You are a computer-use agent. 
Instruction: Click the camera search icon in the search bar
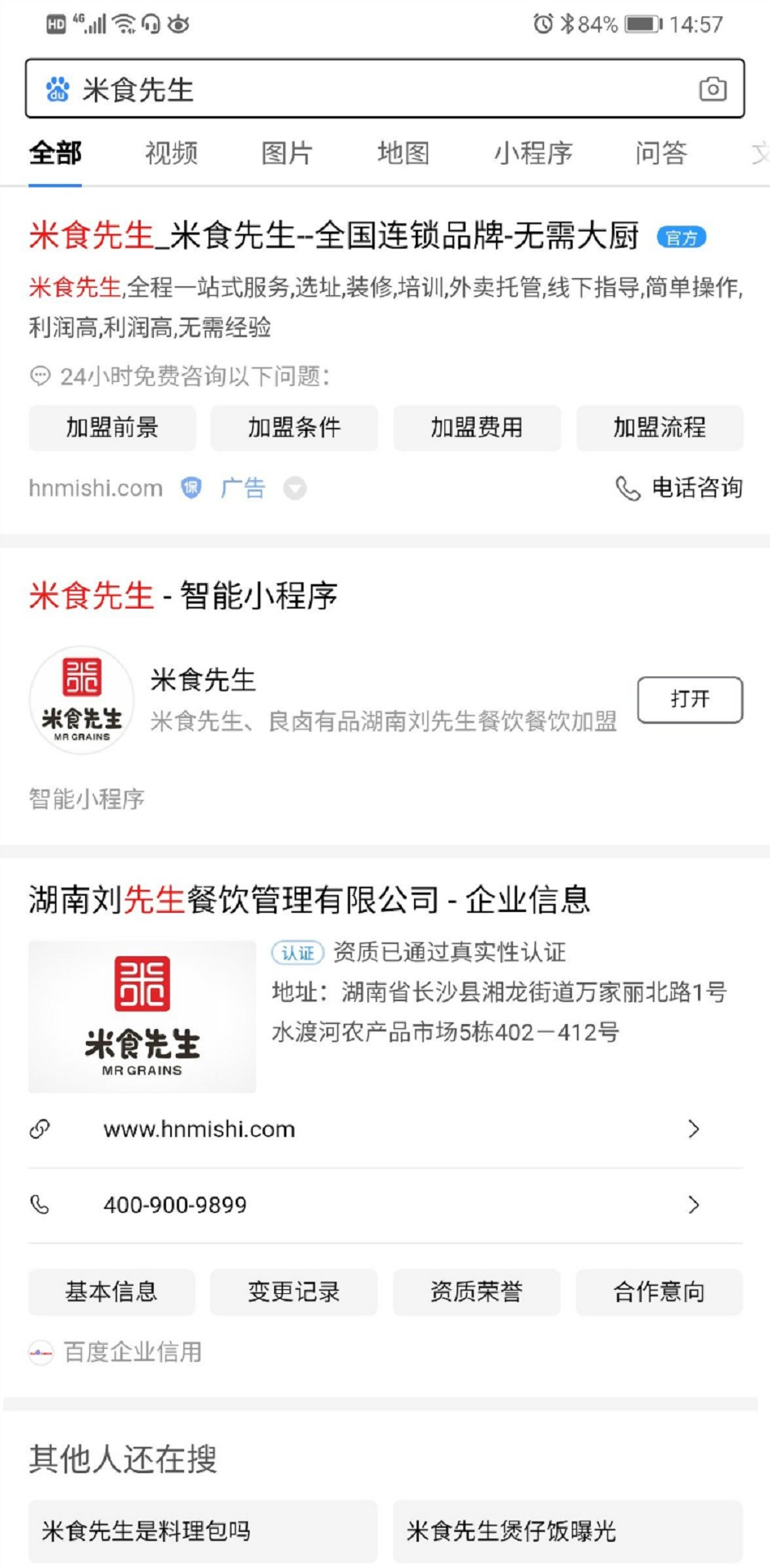[710, 88]
